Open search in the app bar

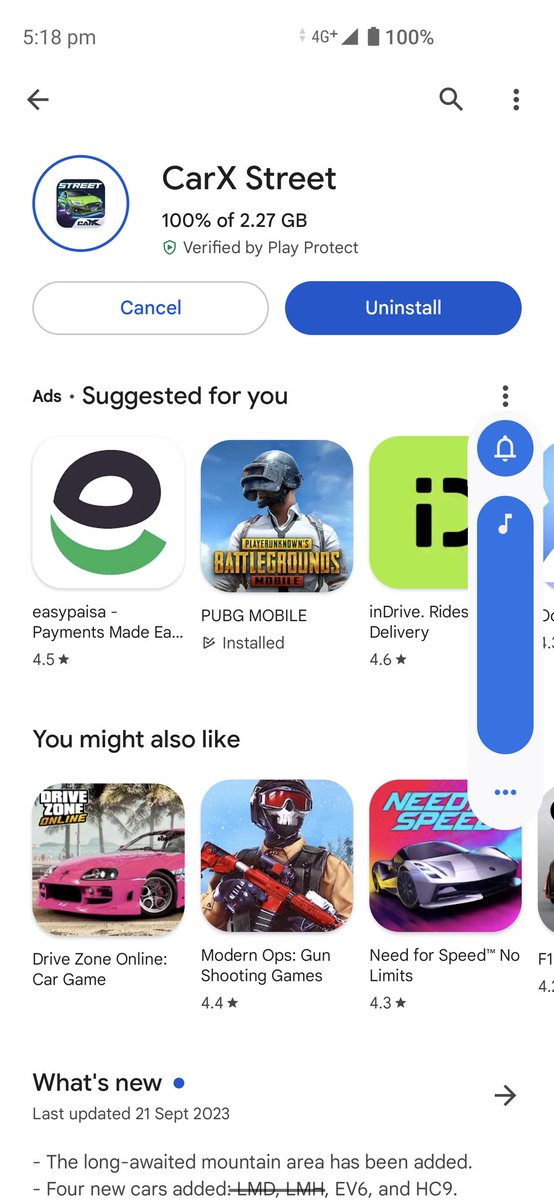[x=451, y=99]
